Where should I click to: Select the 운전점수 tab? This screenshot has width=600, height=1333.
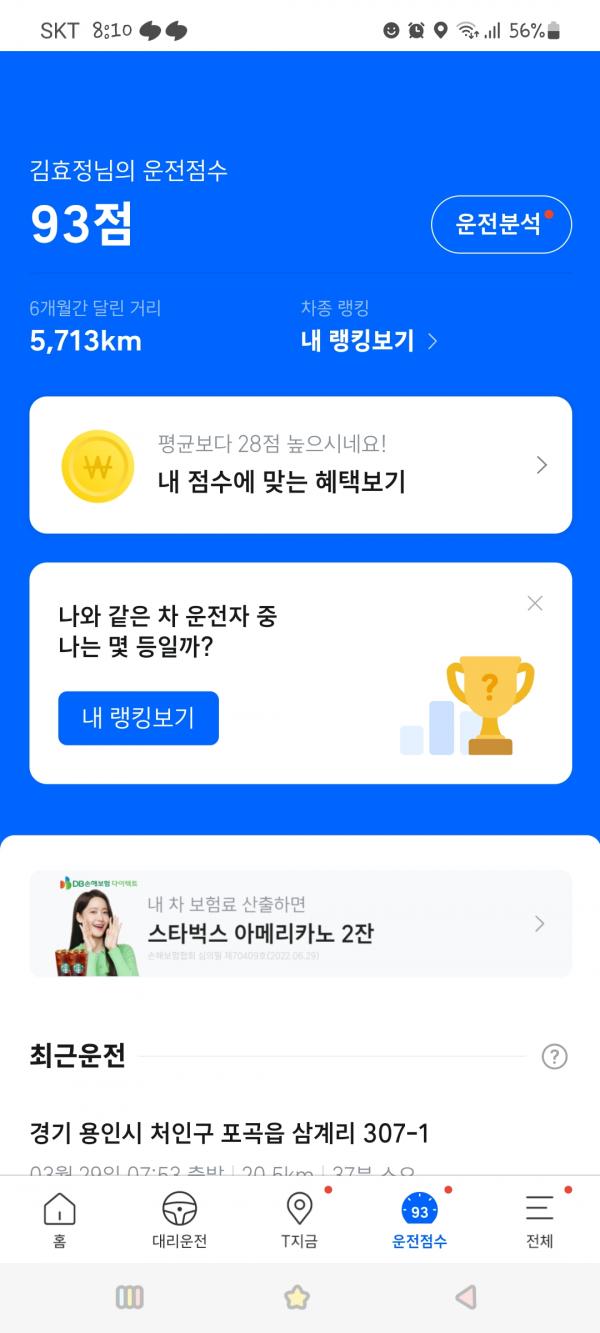tap(419, 1220)
